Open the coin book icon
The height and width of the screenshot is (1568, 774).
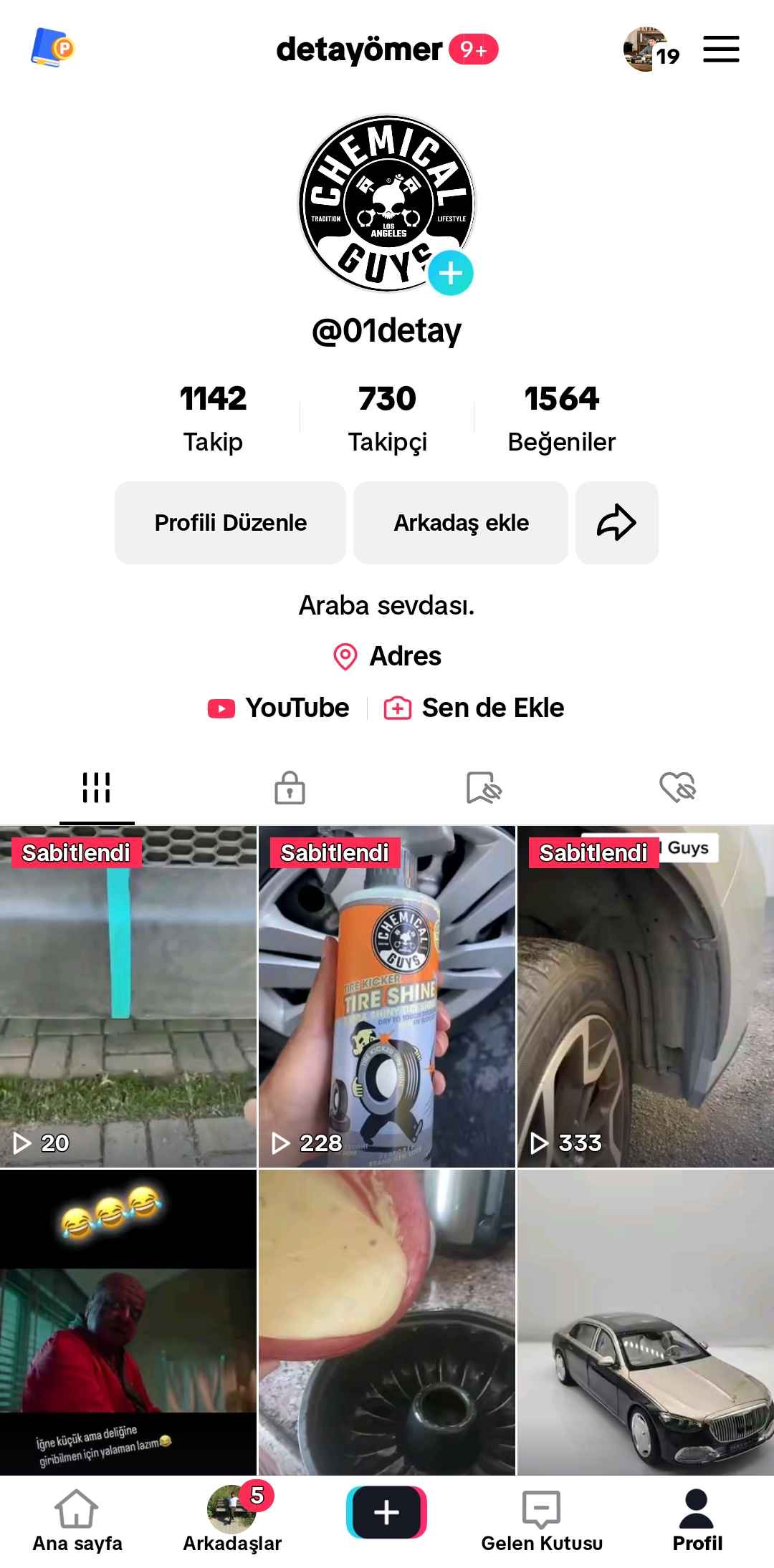pos(53,48)
